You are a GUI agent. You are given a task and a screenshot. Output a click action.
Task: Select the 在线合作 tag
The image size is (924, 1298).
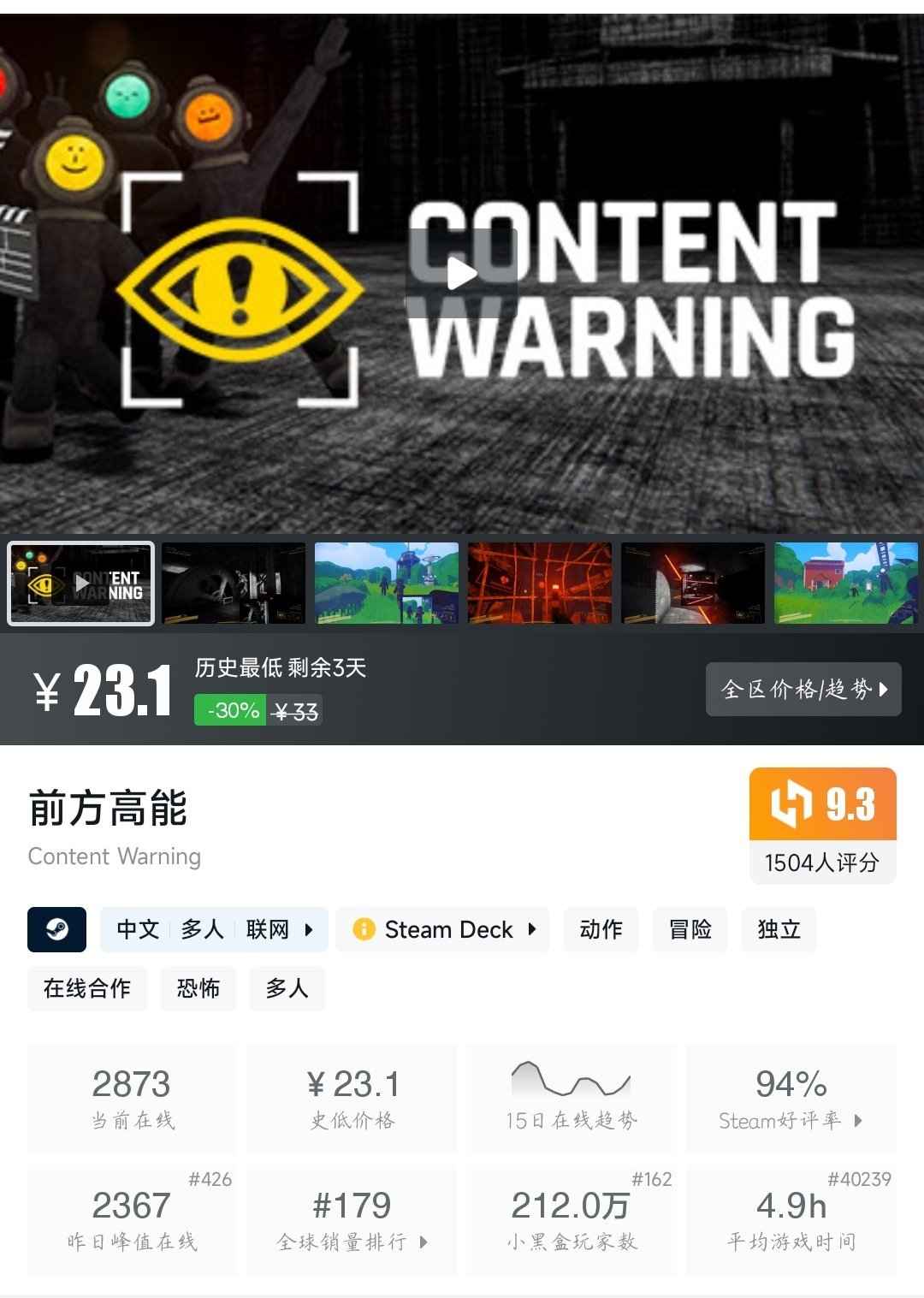click(87, 988)
